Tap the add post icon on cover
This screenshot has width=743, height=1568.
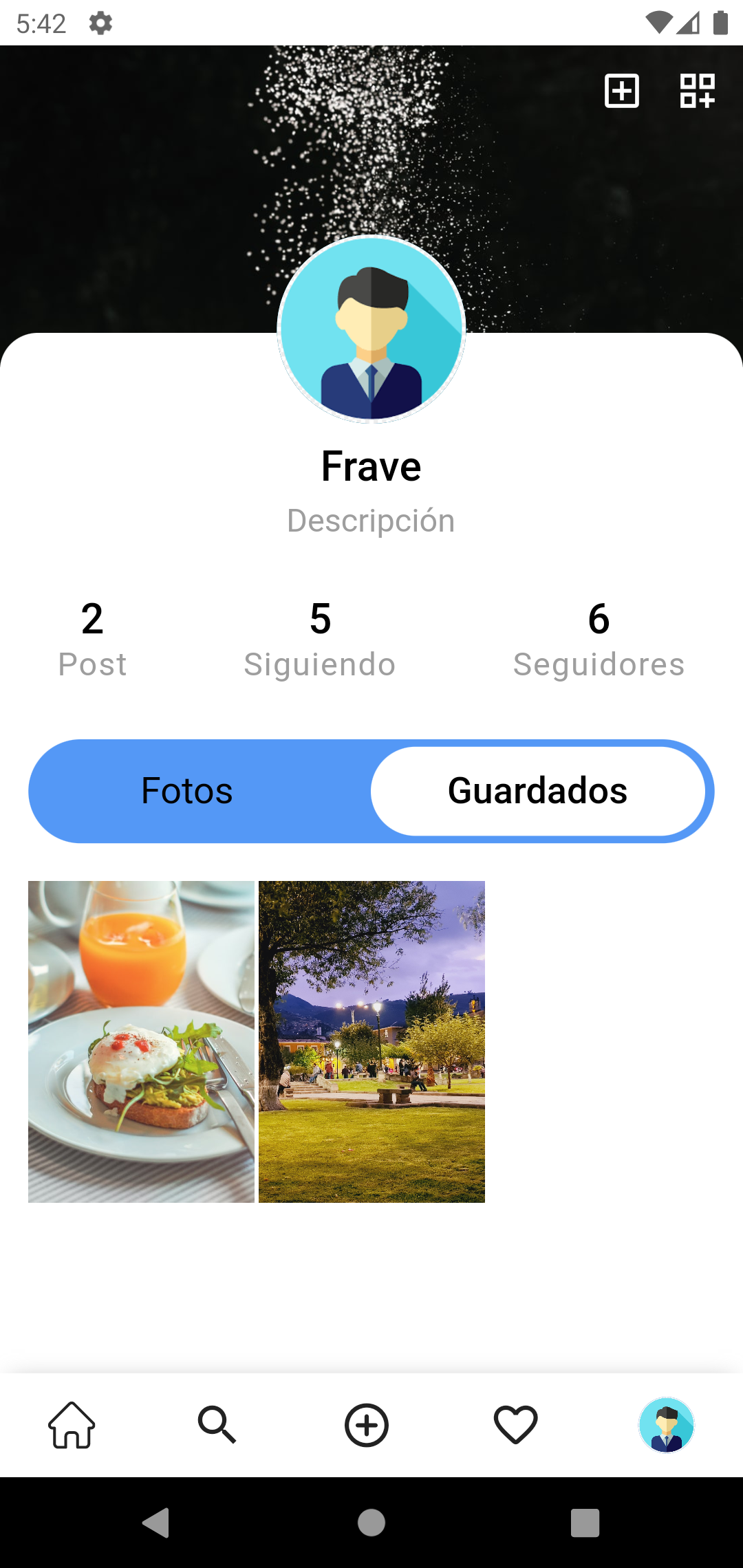(x=621, y=91)
